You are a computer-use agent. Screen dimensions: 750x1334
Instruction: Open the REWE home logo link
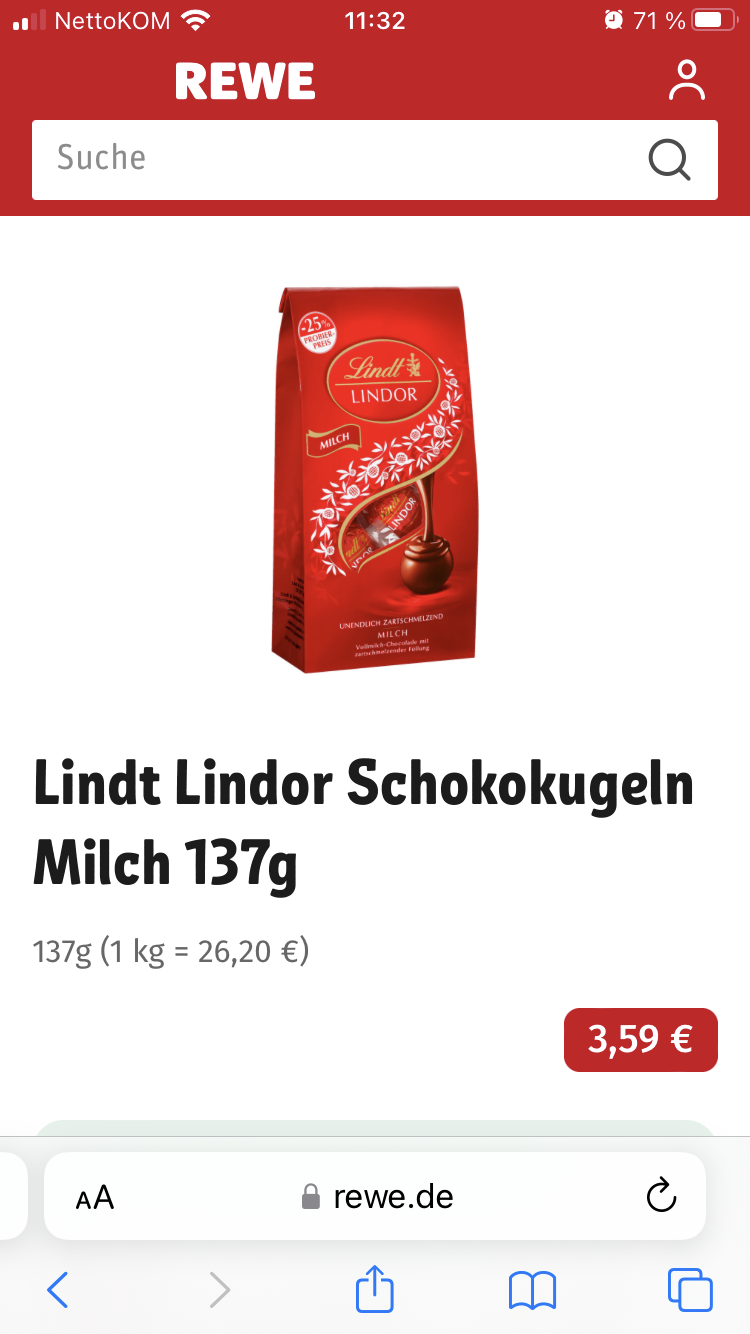[245, 81]
